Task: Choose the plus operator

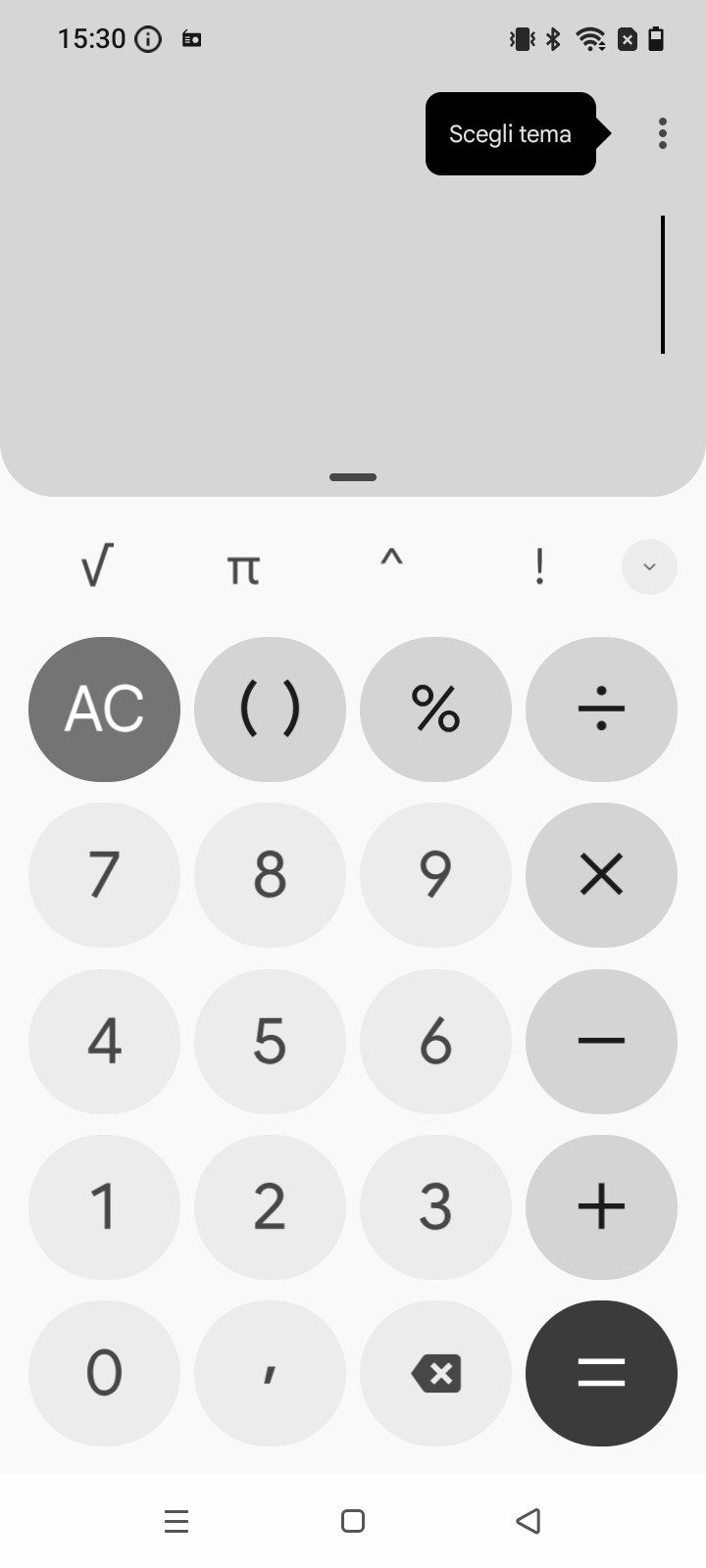Action: tap(601, 1206)
